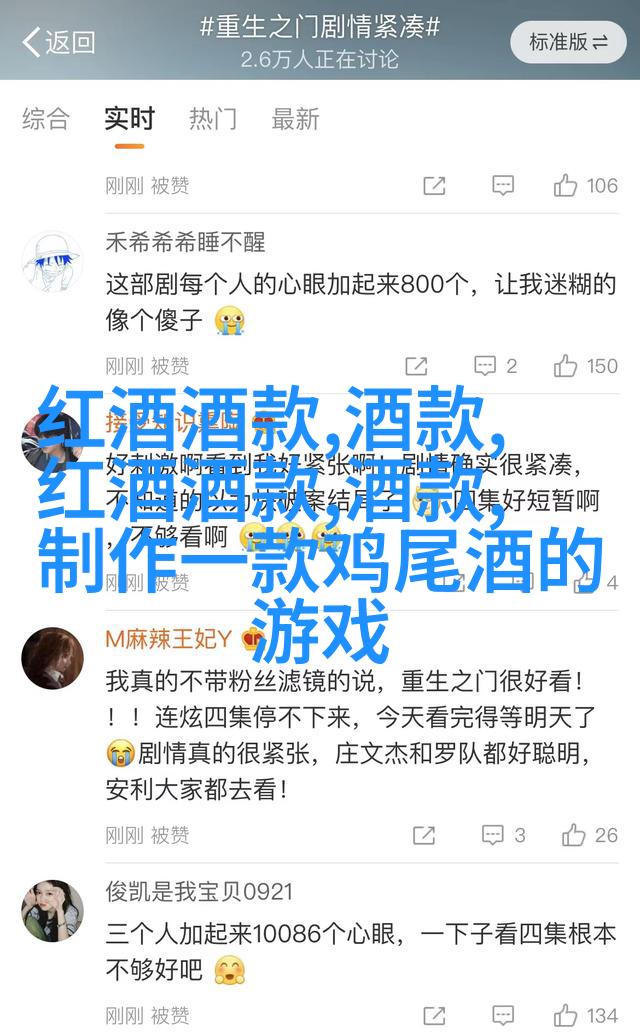The width and height of the screenshot is (640, 1033).
Task: Tap M麻辣王妃Y's avatar
Action: (x=52, y=658)
